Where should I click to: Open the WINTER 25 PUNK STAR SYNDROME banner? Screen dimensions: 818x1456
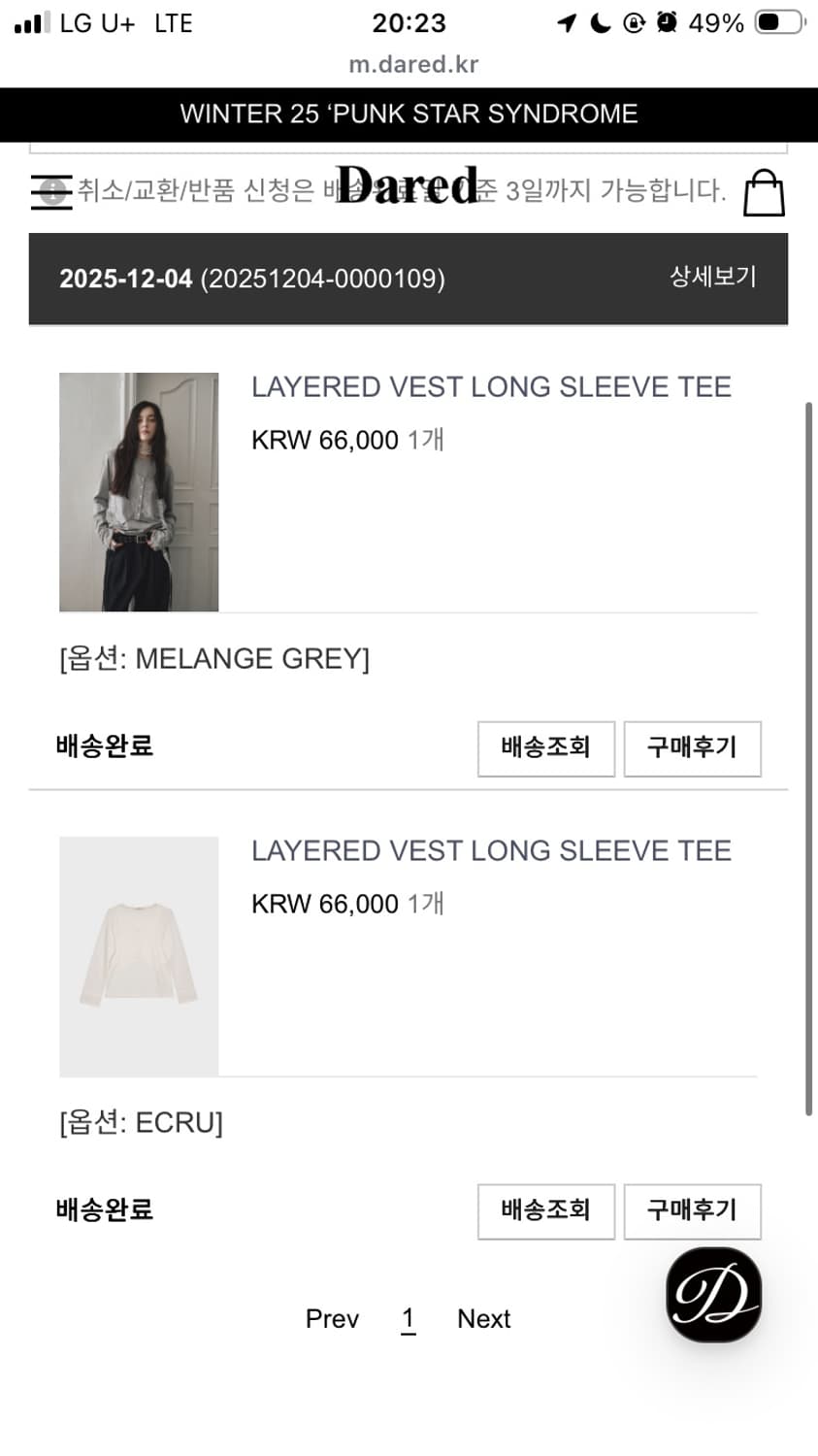(409, 114)
